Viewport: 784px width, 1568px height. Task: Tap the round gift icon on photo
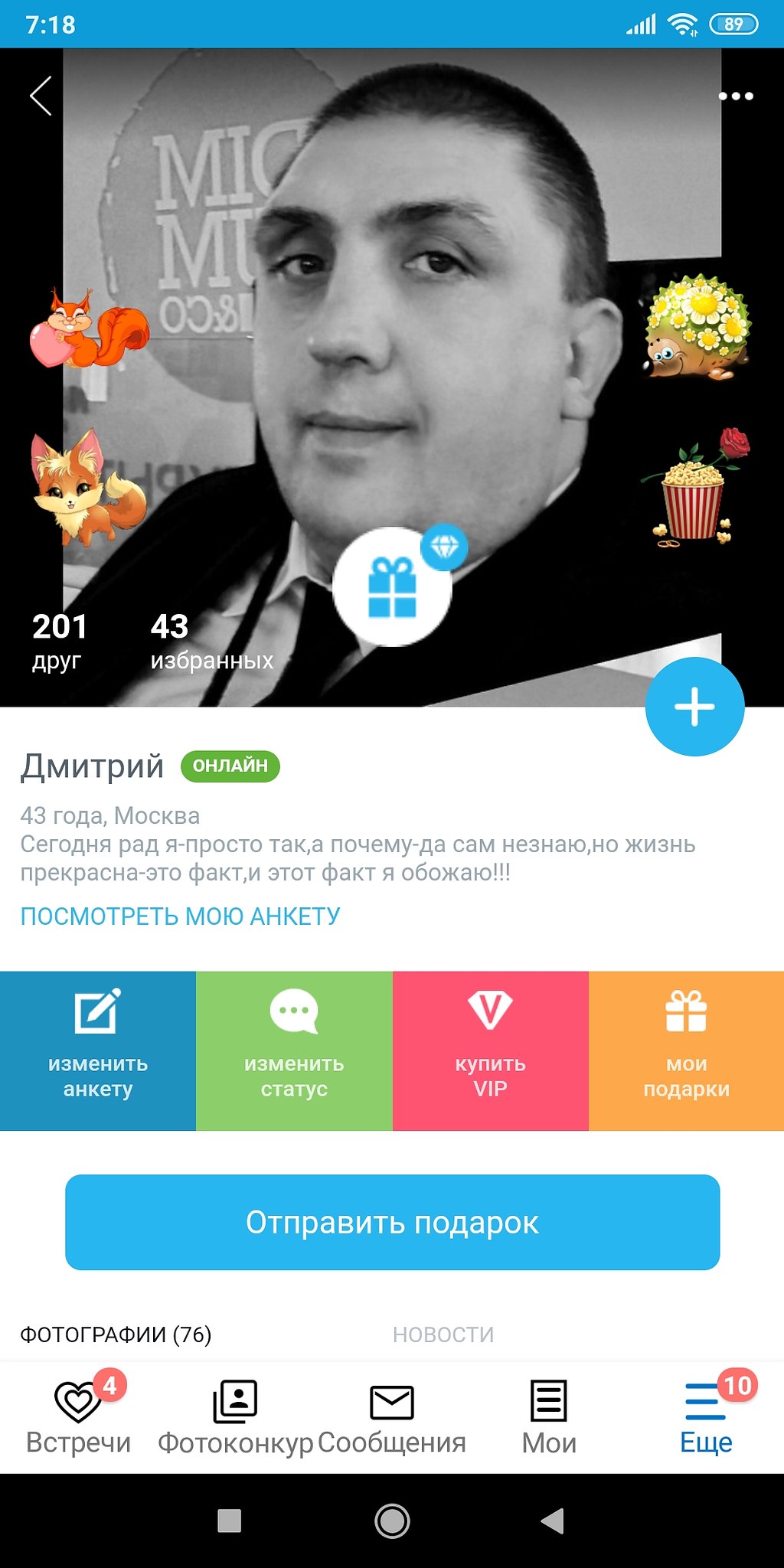(392, 587)
